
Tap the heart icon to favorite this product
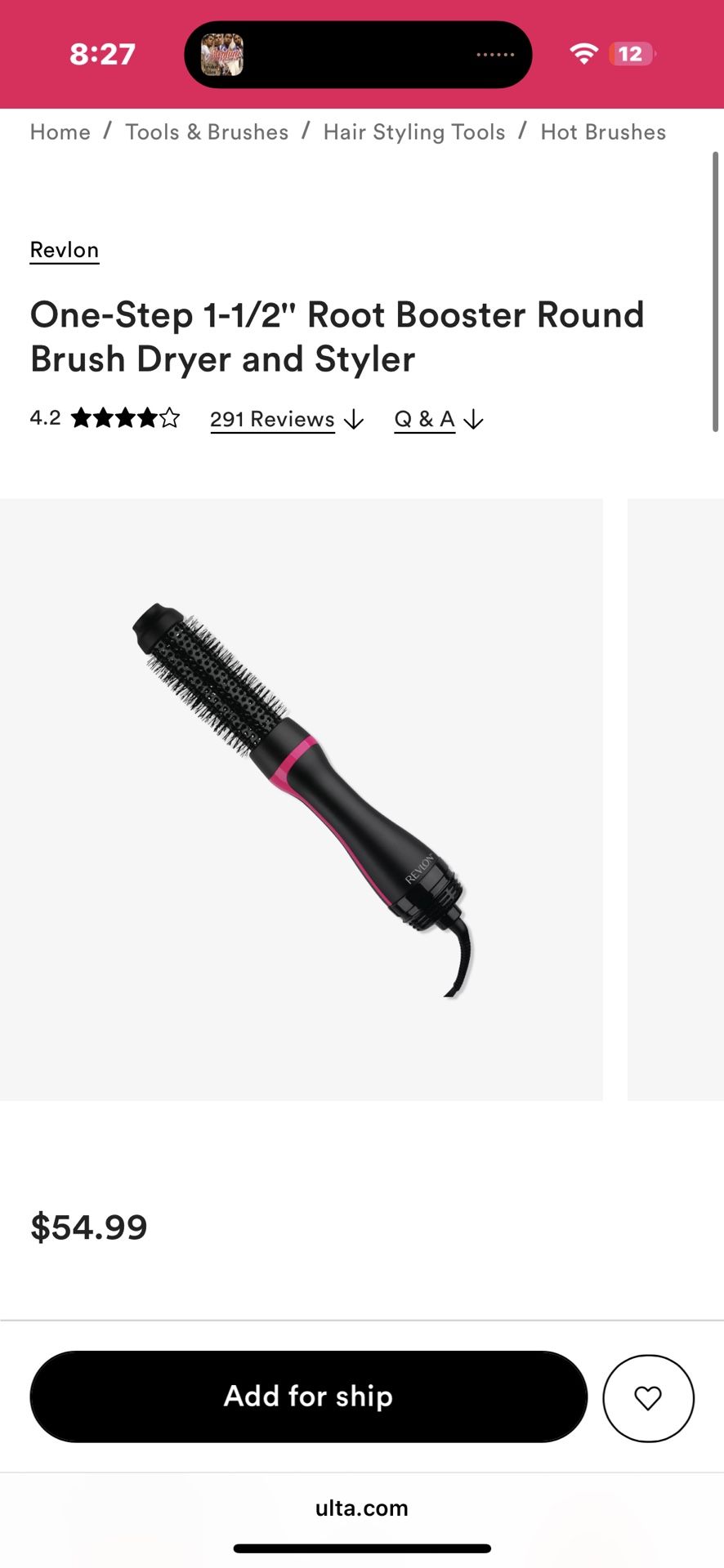(x=648, y=1397)
